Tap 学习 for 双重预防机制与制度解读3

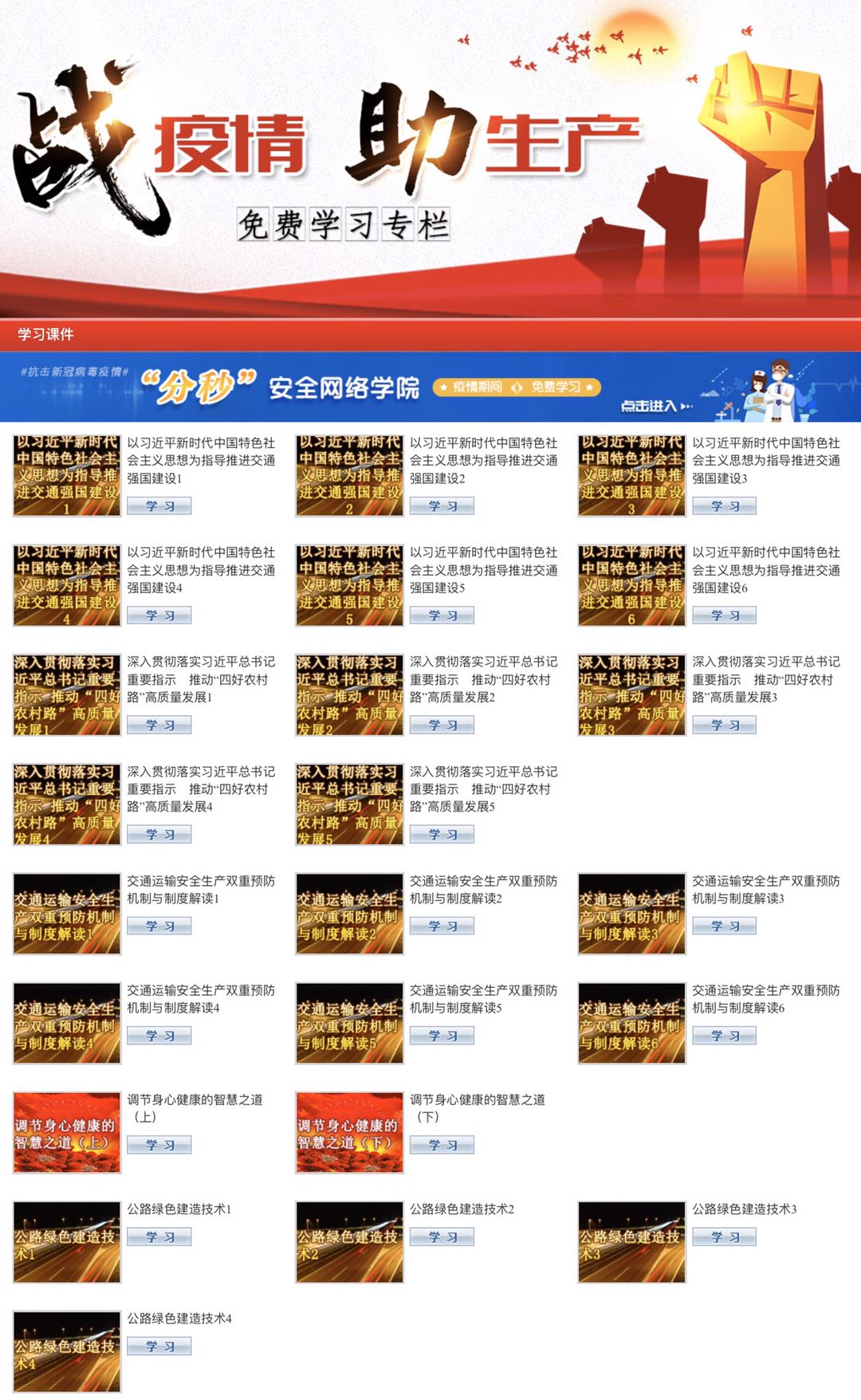click(x=724, y=926)
